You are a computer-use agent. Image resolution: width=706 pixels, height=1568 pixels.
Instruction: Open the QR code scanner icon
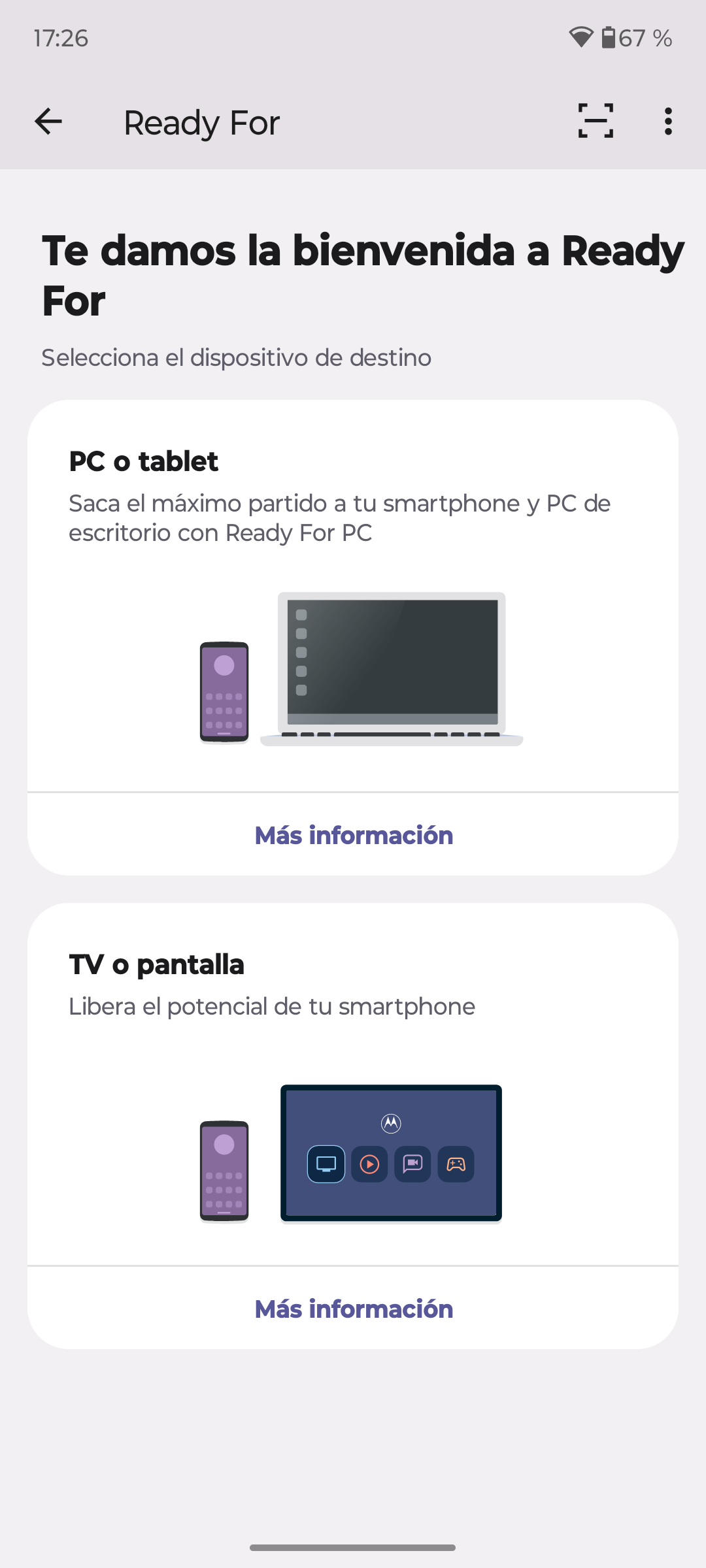pyautogui.click(x=596, y=122)
